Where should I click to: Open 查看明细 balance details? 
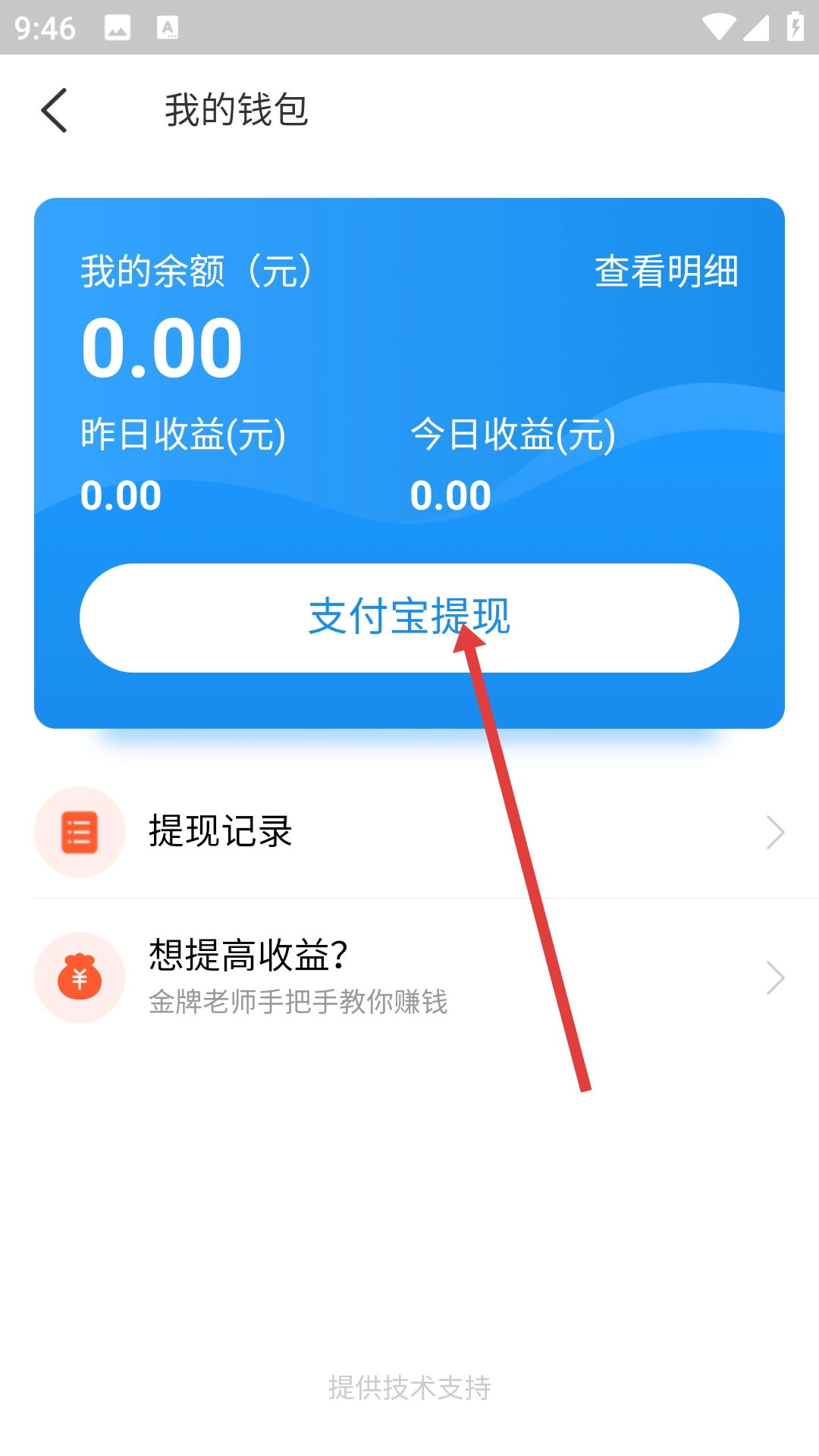[x=666, y=271]
